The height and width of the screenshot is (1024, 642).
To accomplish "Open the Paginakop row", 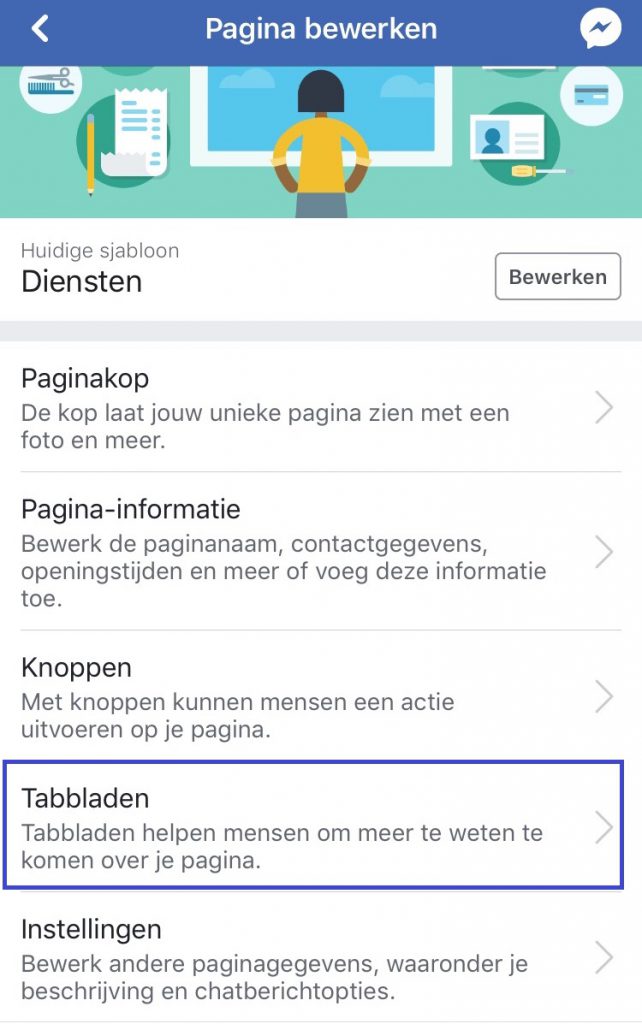I will pos(320,408).
